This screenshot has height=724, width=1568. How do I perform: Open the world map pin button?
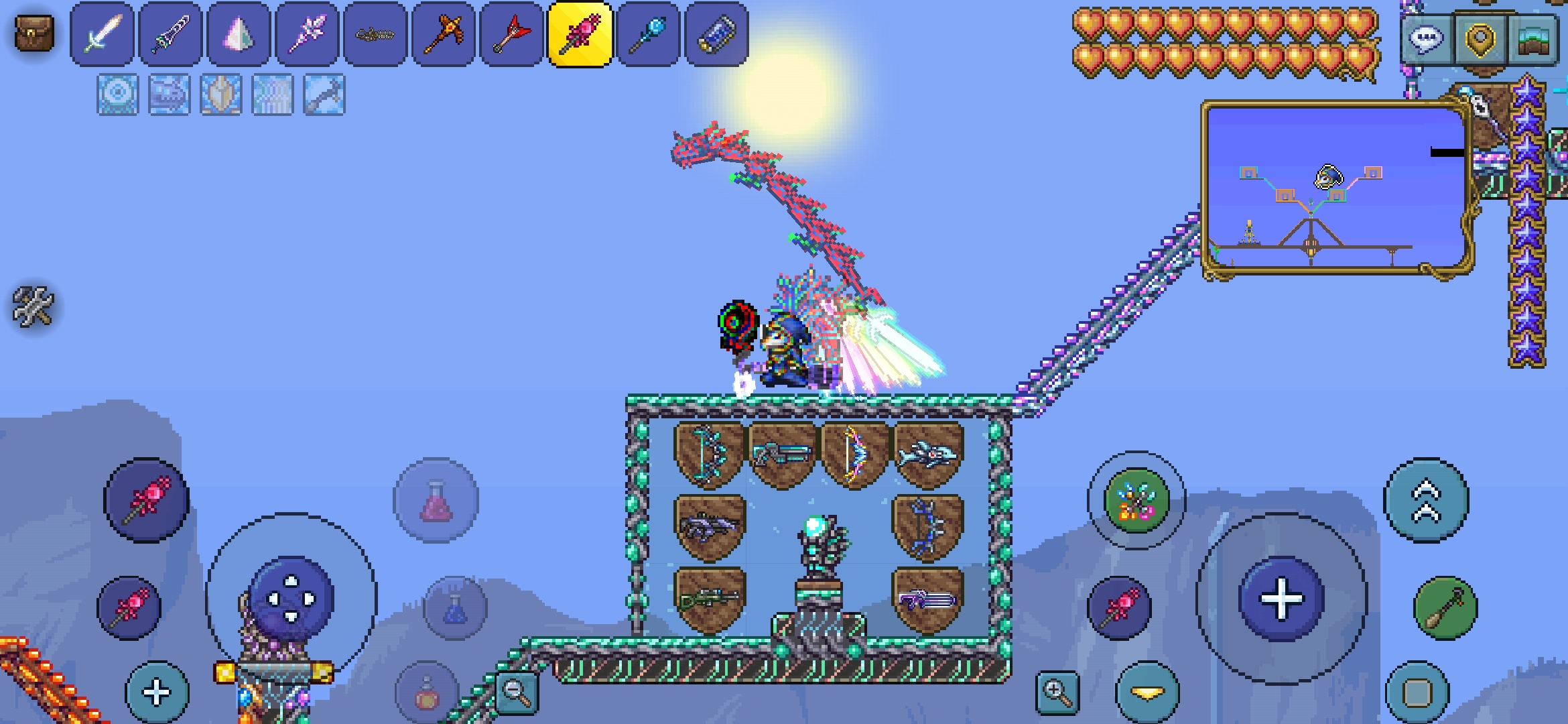pyautogui.click(x=1479, y=39)
